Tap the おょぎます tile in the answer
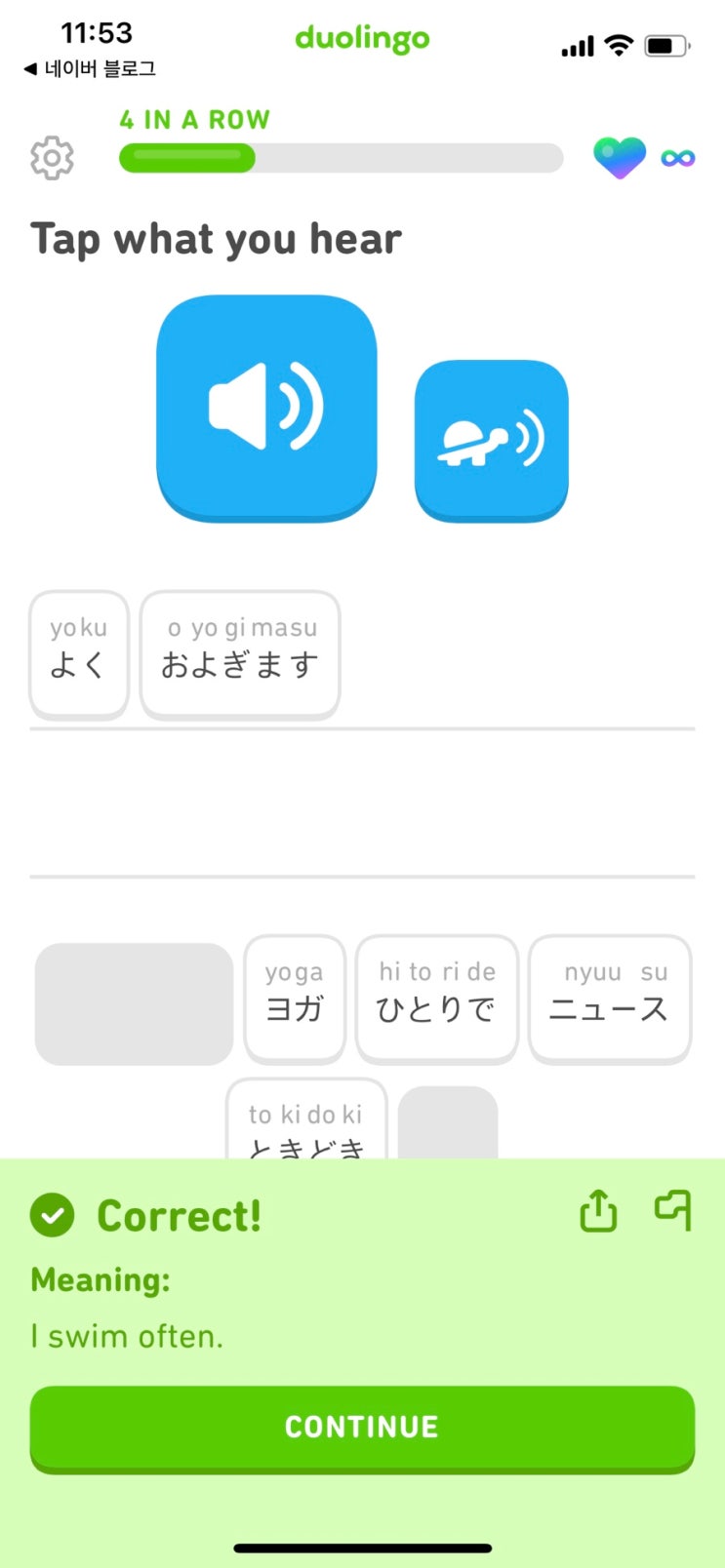The height and width of the screenshot is (1568, 725). (240, 654)
